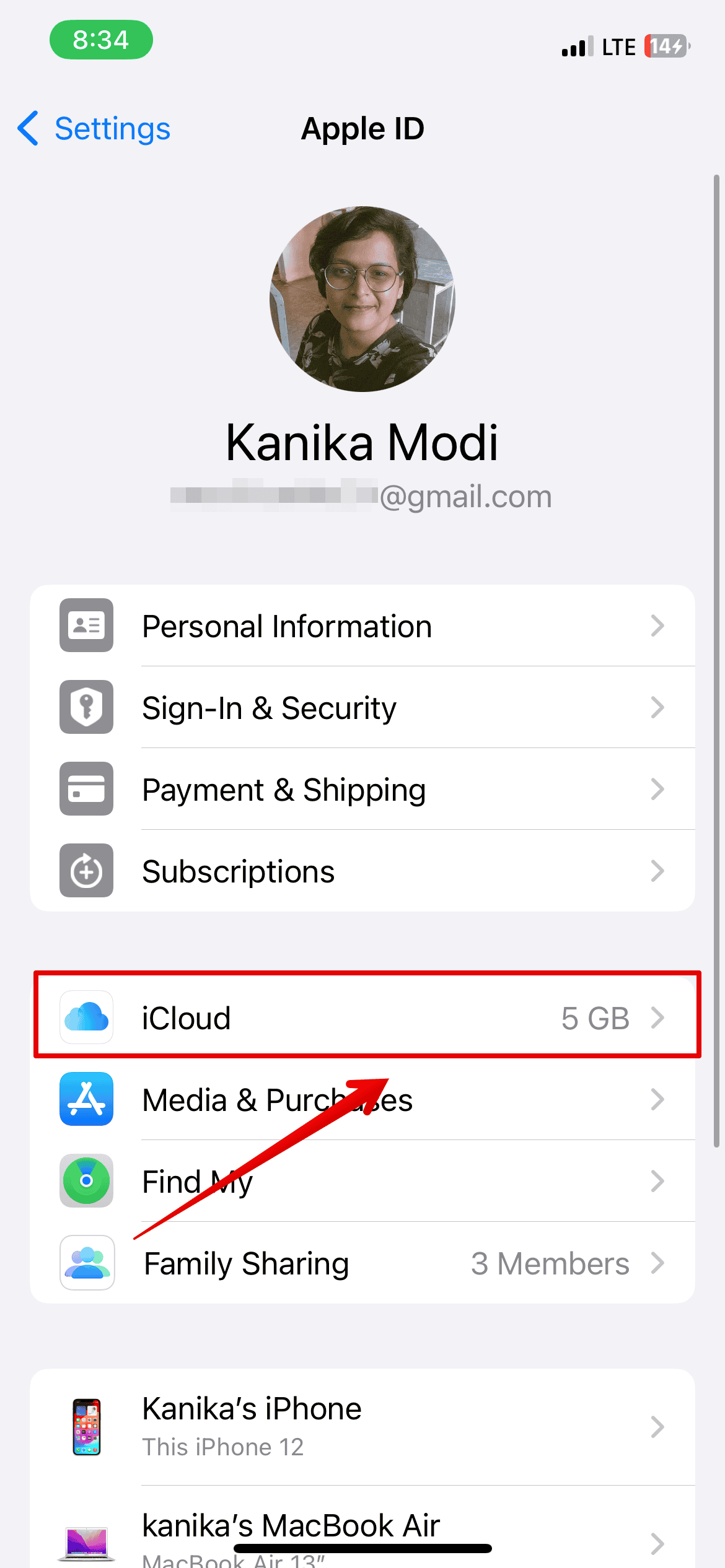Select kanika's MacBook Air device
Screen dimensions: 725x1568
pyautogui.click(x=362, y=1530)
